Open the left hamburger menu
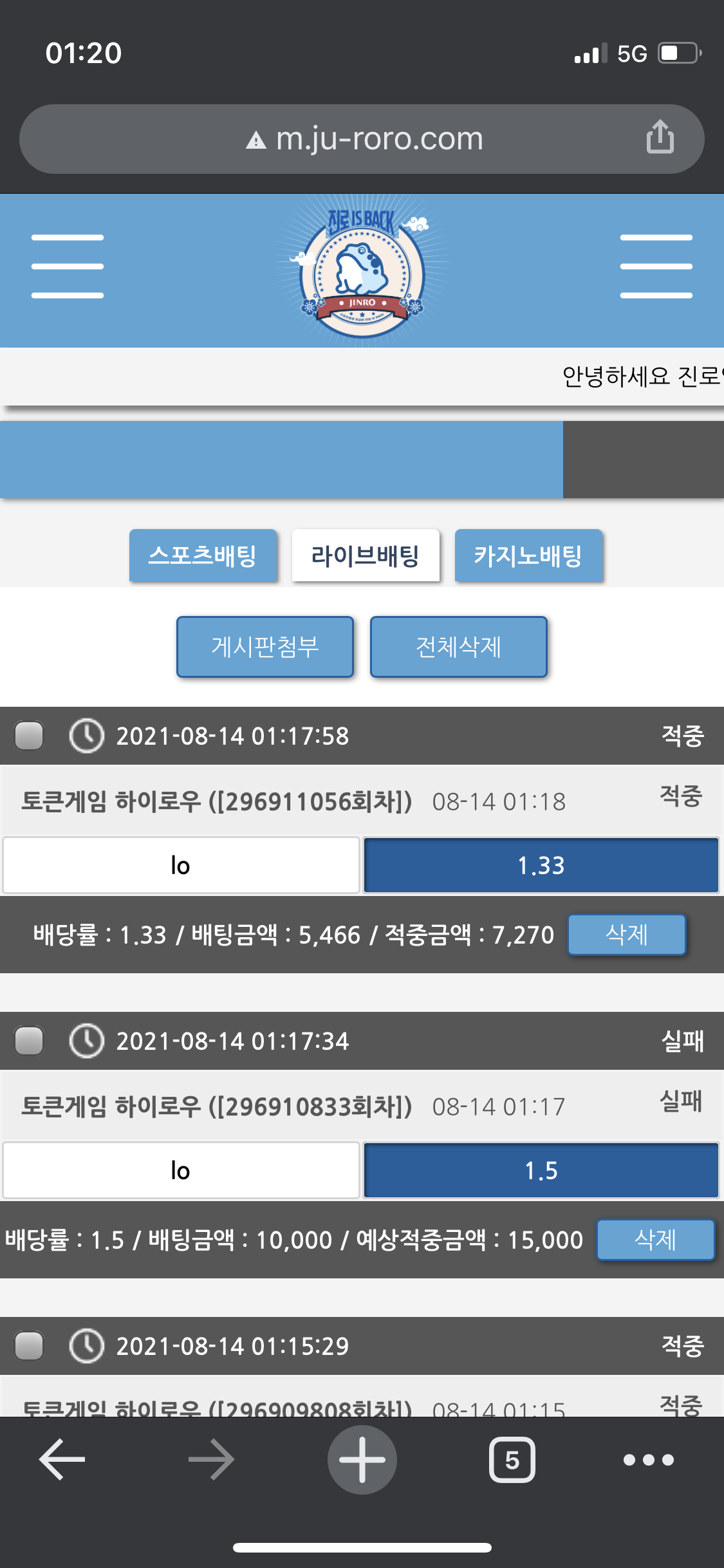Image resolution: width=724 pixels, height=1568 pixels. (x=68, y=266)
